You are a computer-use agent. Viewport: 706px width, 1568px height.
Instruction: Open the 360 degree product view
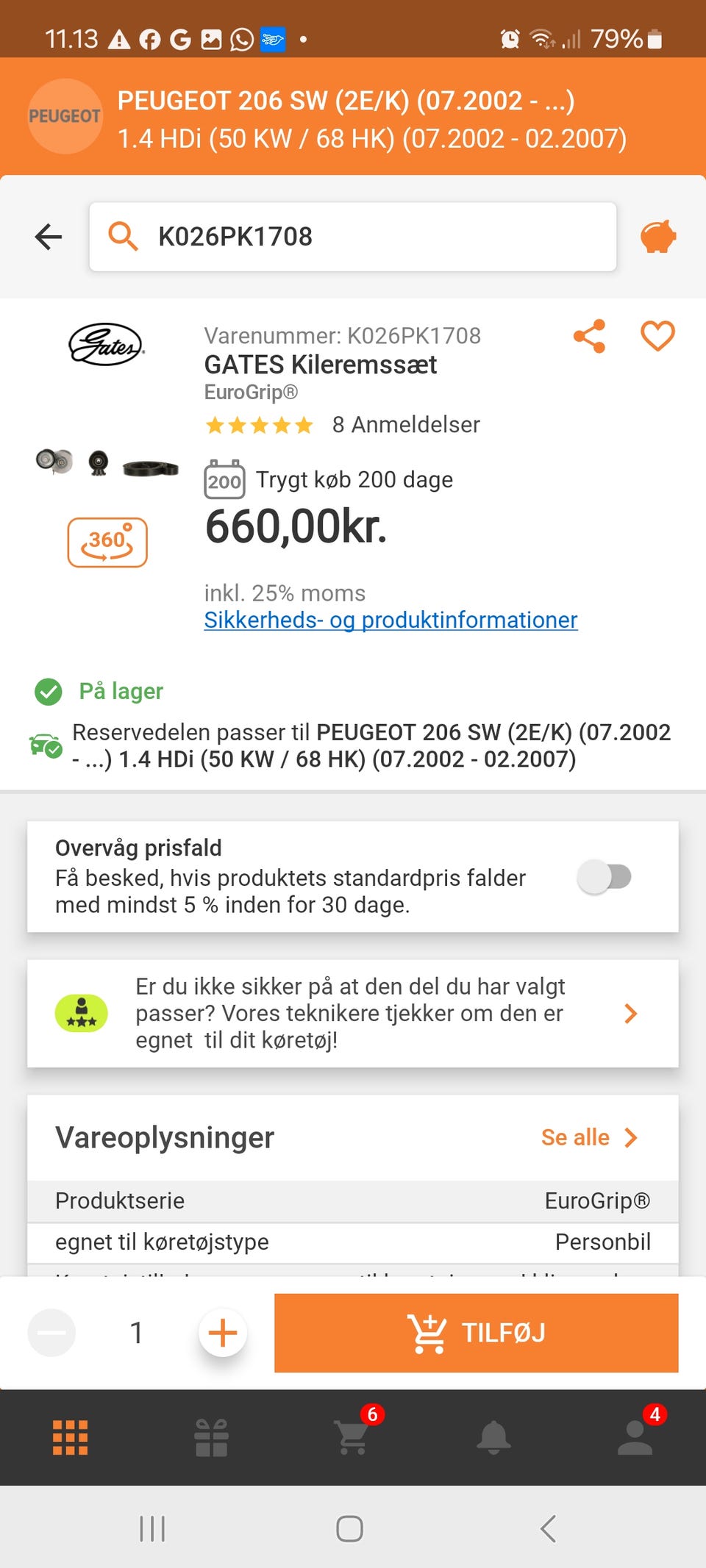(x=107, y=543)
